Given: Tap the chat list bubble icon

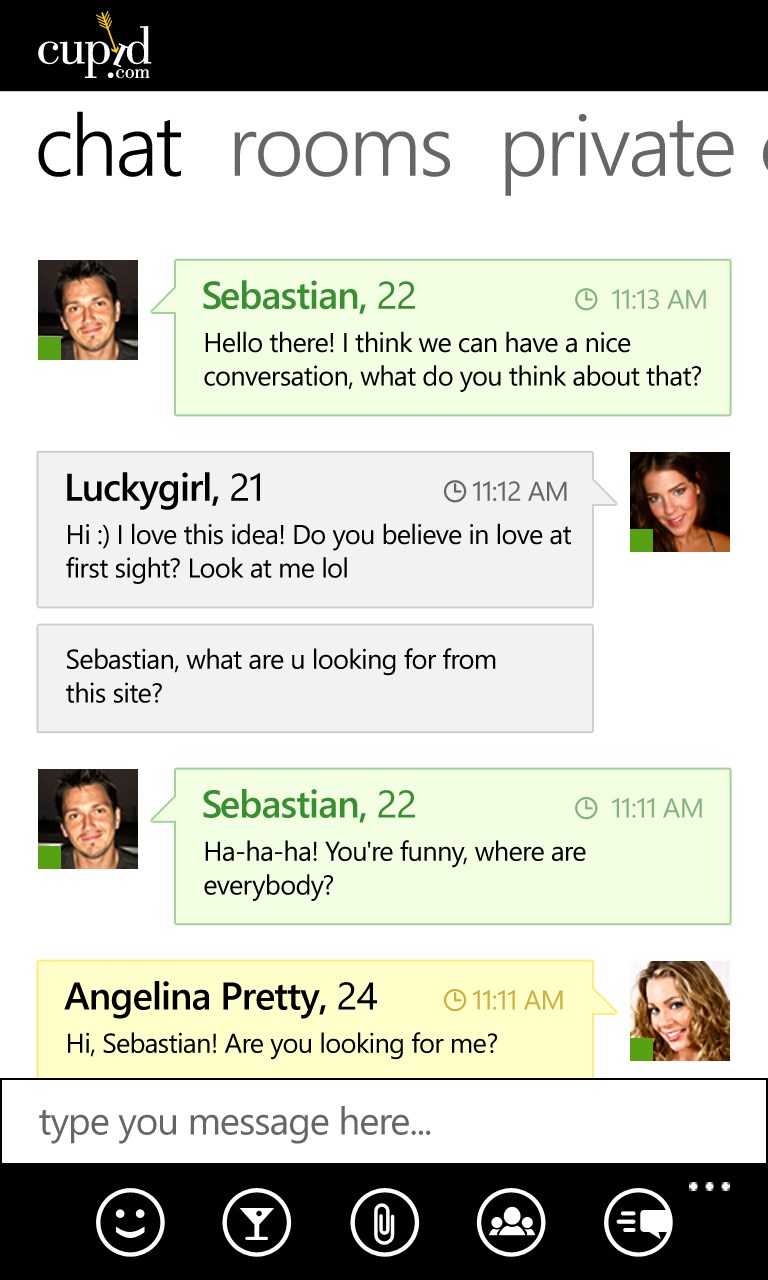Looking at the screenshot, I should tap(639, 1222).
